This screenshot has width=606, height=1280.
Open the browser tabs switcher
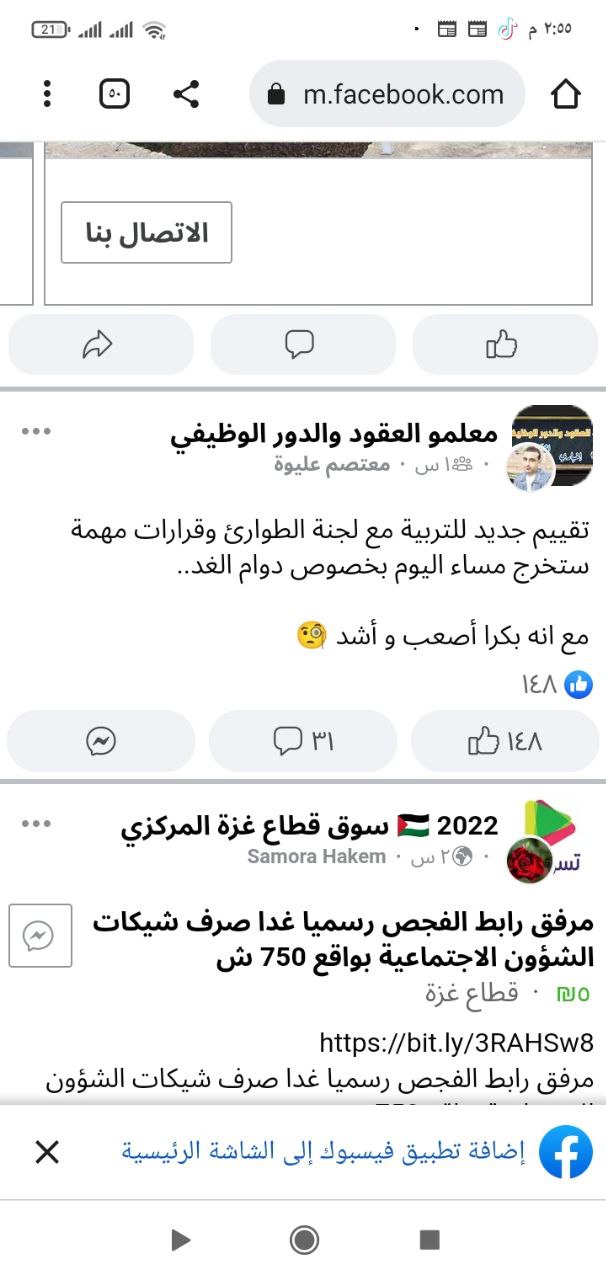pos(115,94)
